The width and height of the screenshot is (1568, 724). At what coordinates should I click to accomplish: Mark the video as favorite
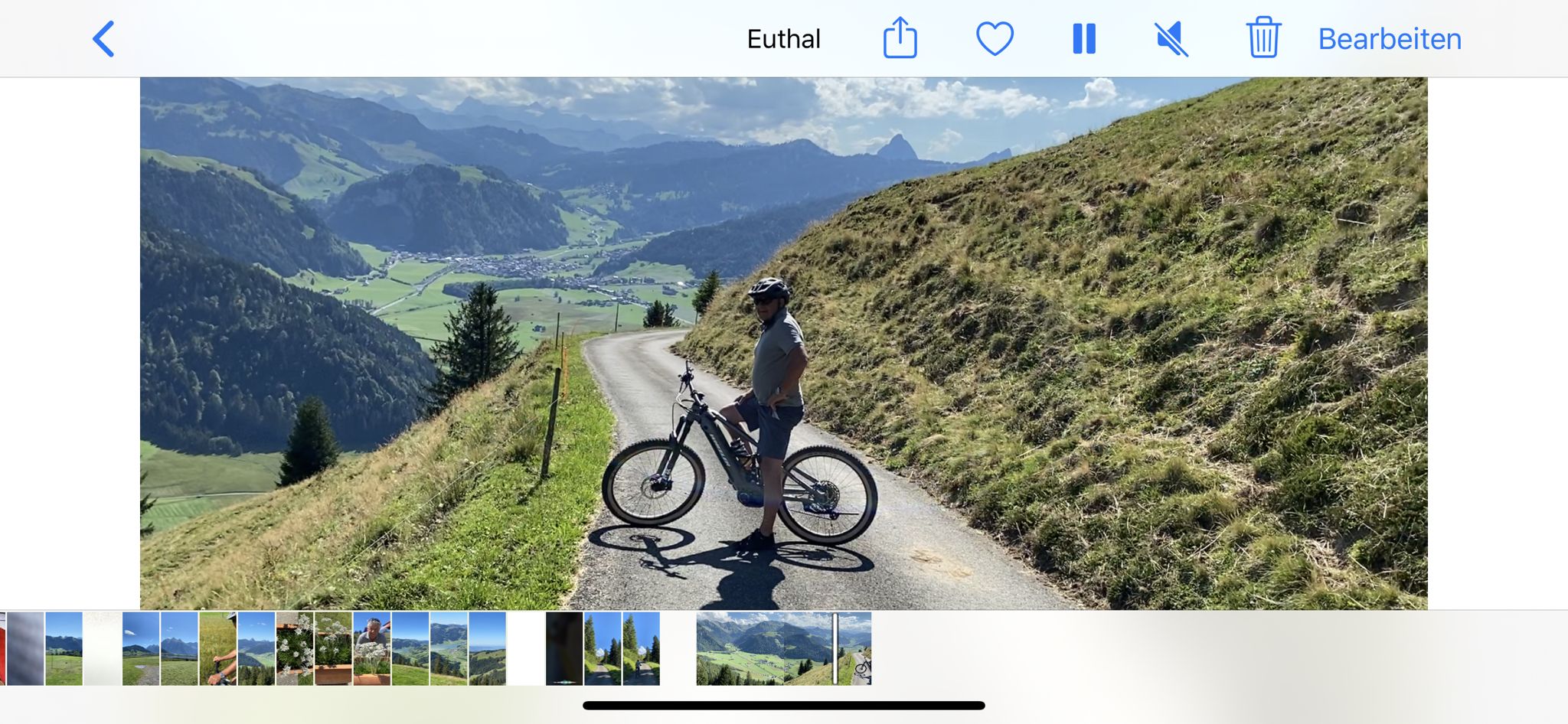[x=995, y=39]
